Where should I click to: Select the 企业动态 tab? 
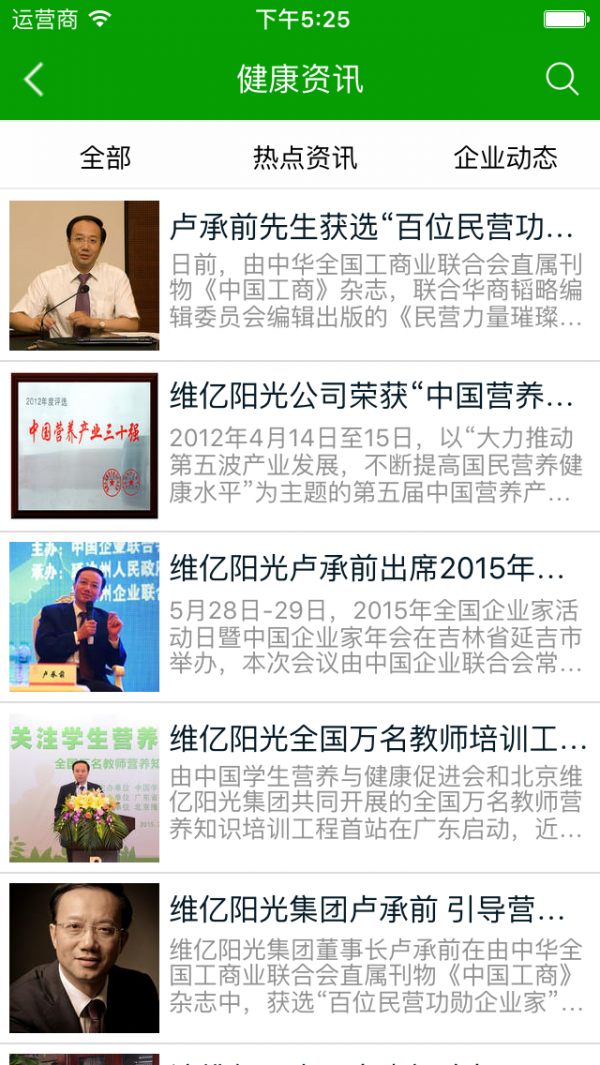point(505,157)
